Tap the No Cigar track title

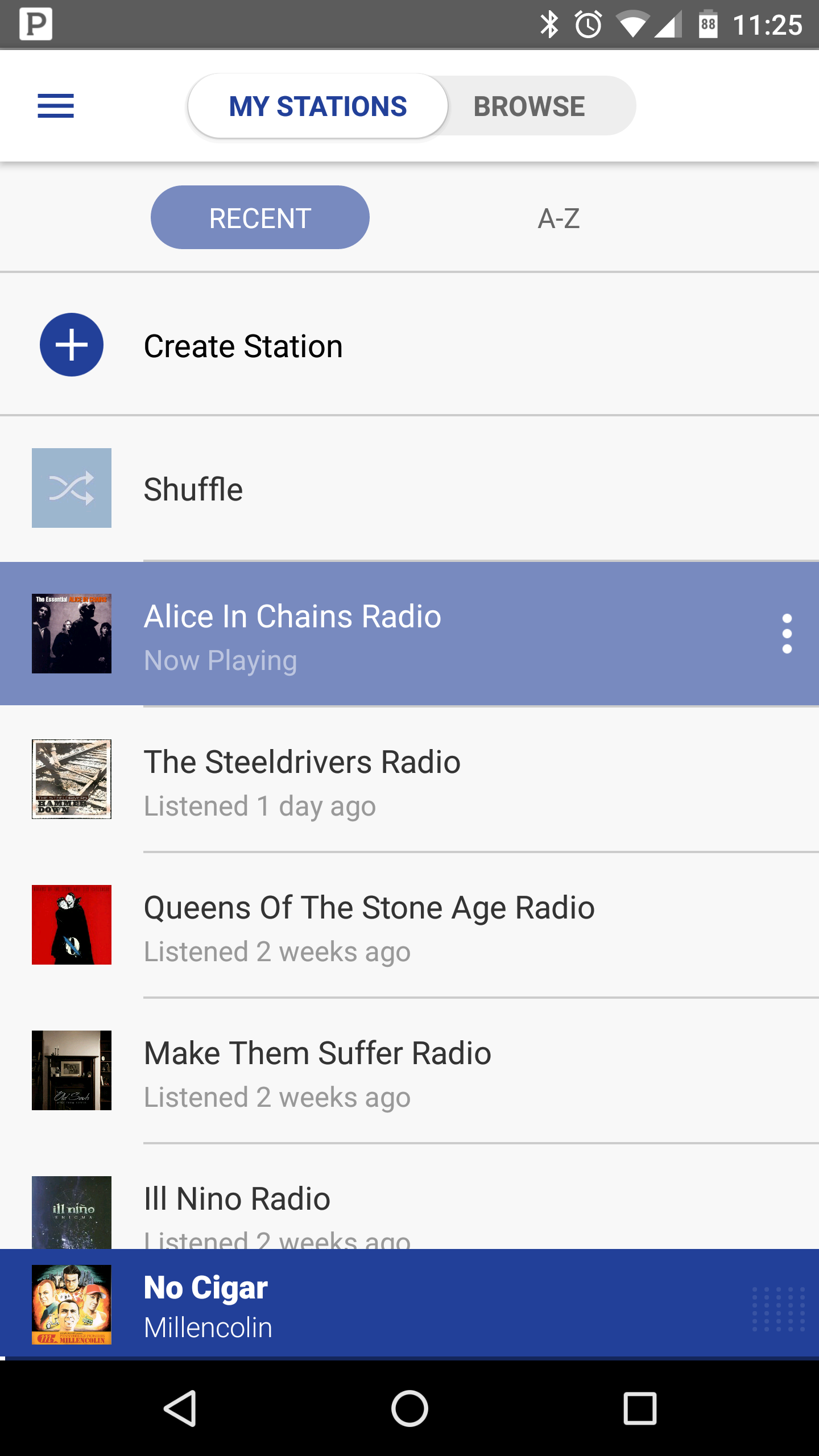pyautogui.click(x=205, y=1287)
